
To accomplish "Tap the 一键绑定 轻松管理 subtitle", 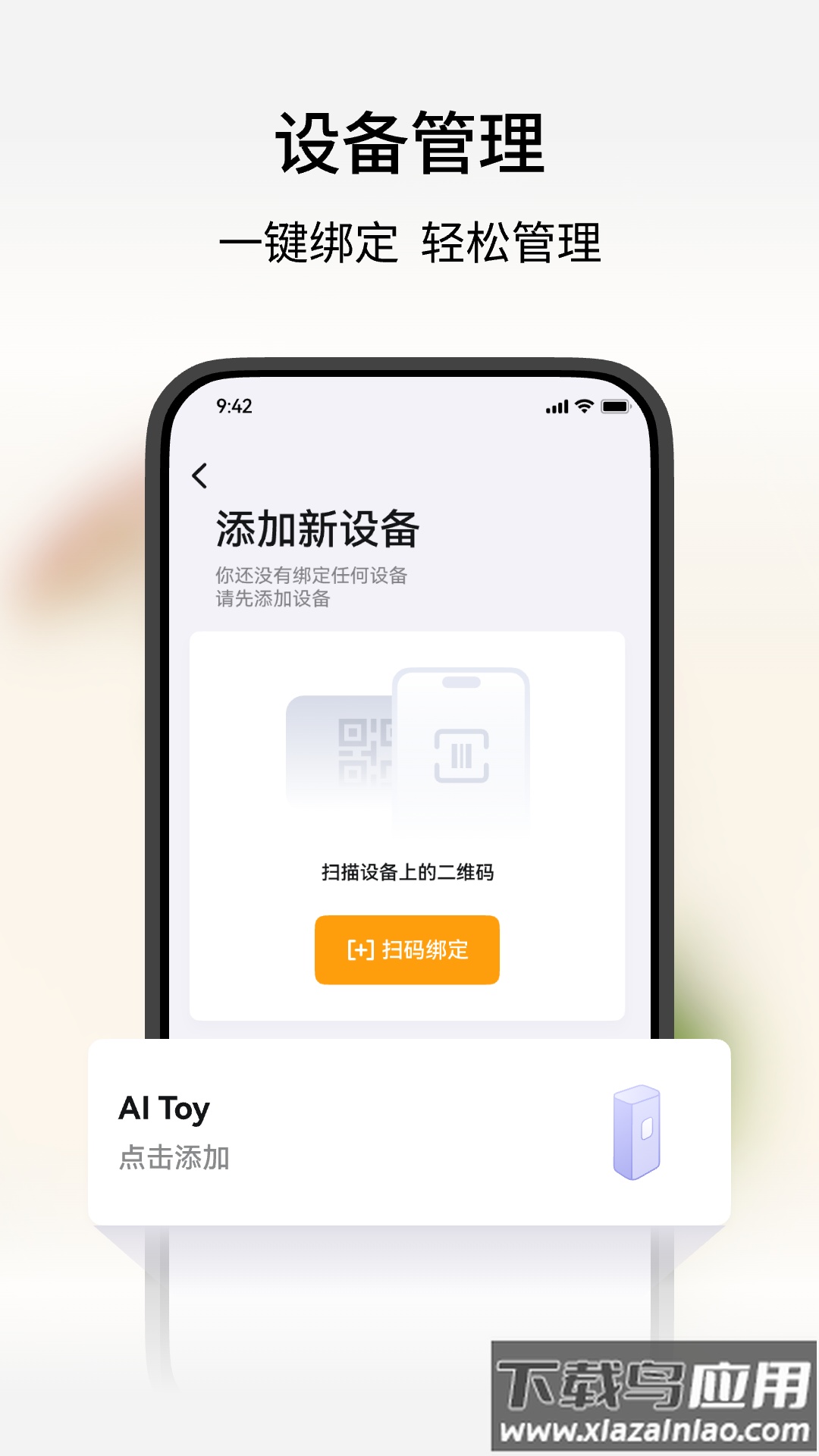I will click(409, 241).
